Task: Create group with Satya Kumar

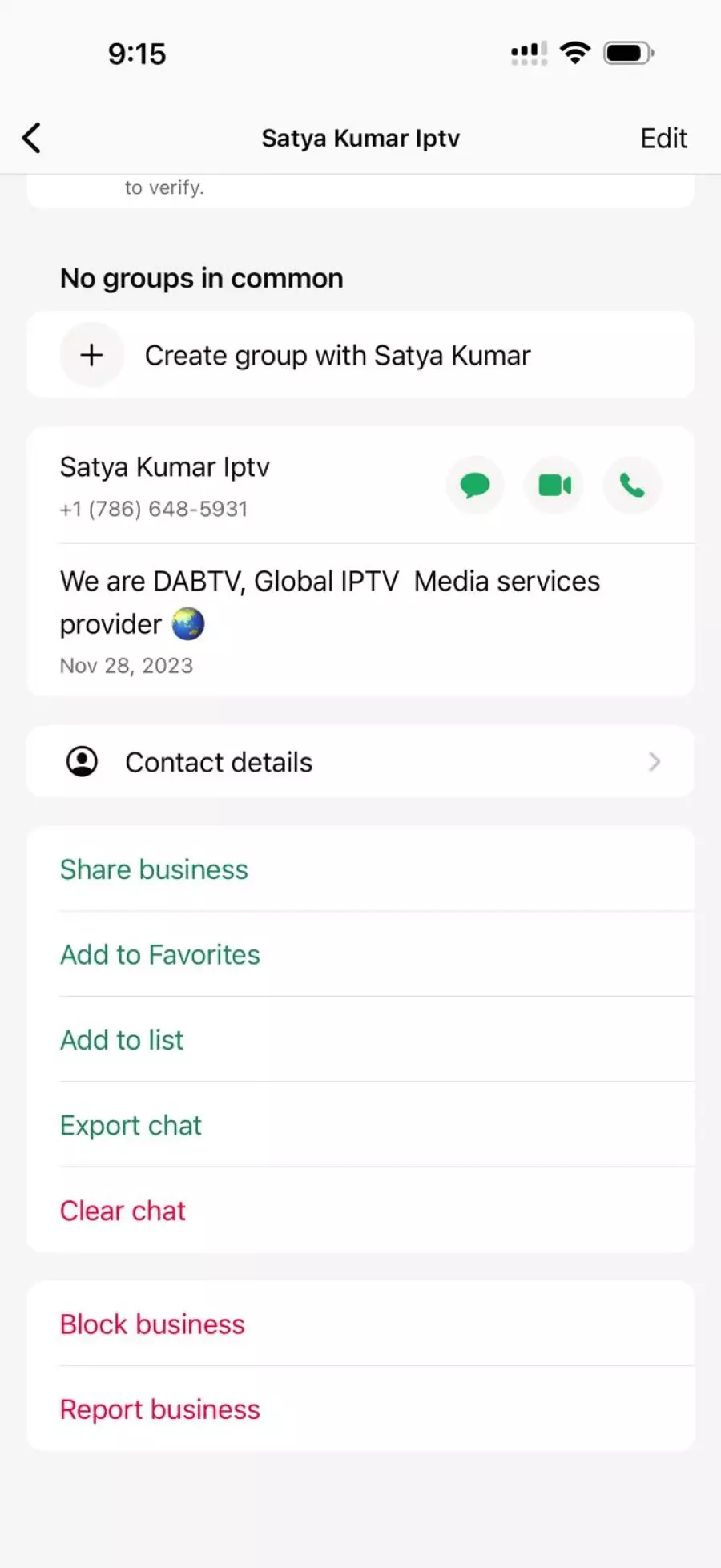Action: tap(336, 355)
